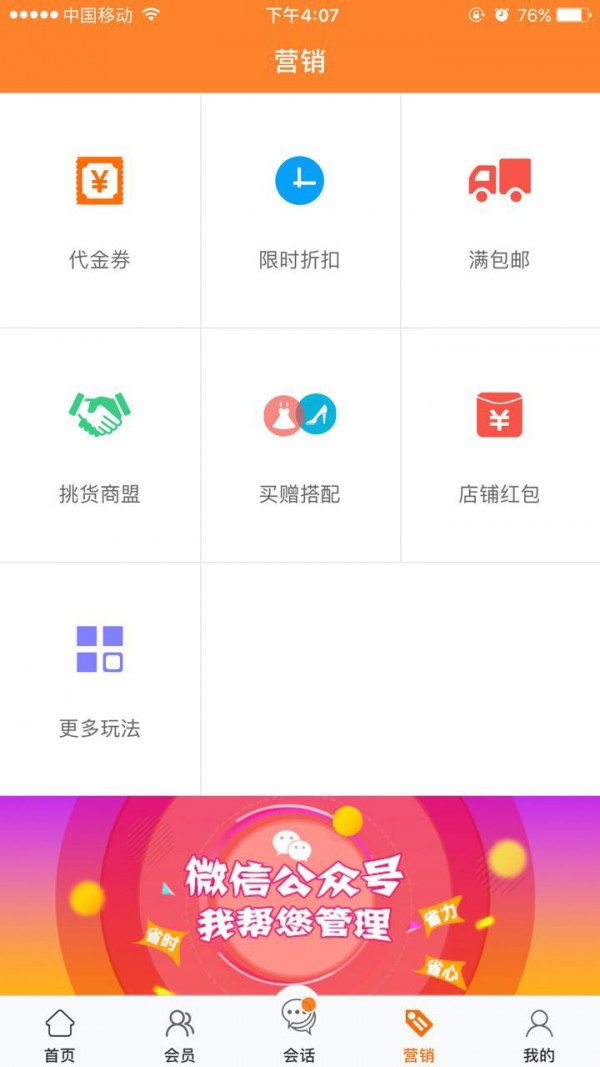
Task: Open the 代金券 voucher tool
Action: pos(100,210)
